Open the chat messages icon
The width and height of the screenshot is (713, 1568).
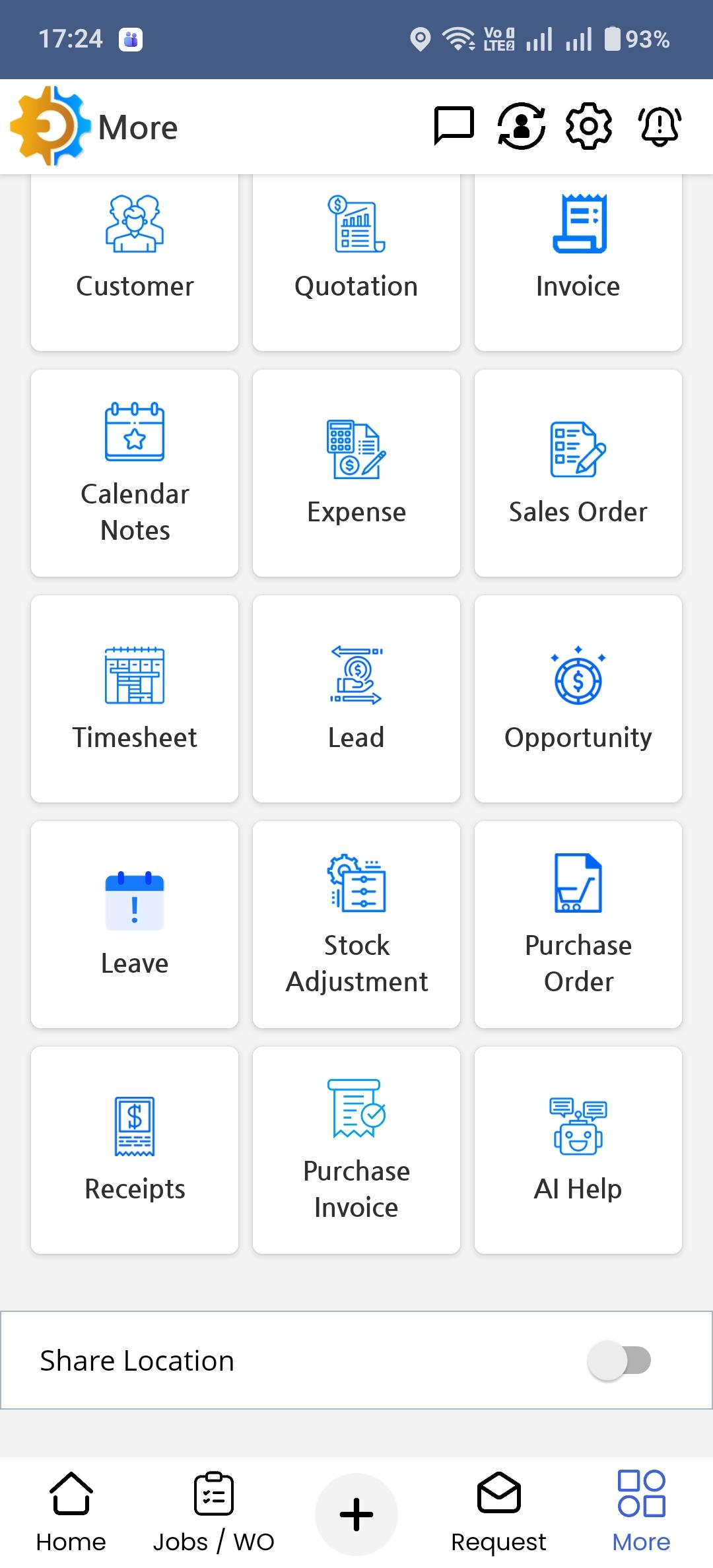point(454,125)
